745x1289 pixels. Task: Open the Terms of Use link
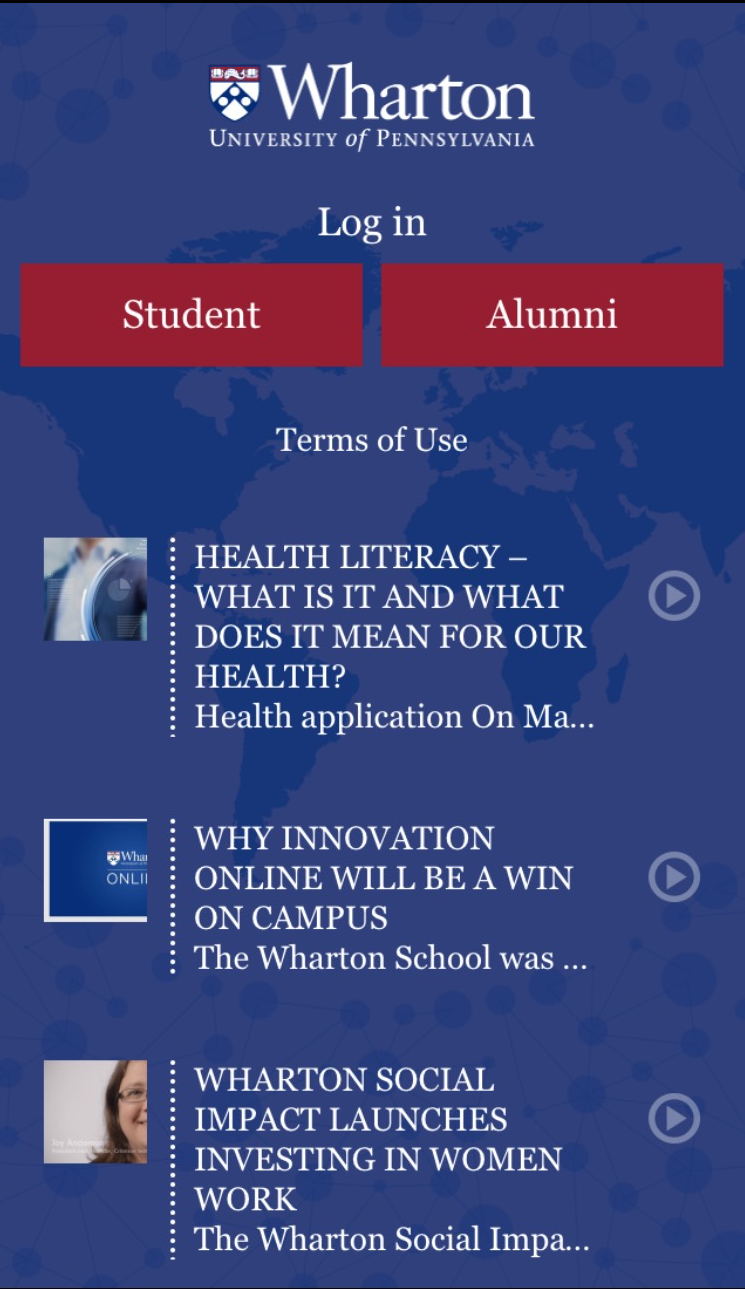[372, 440]
